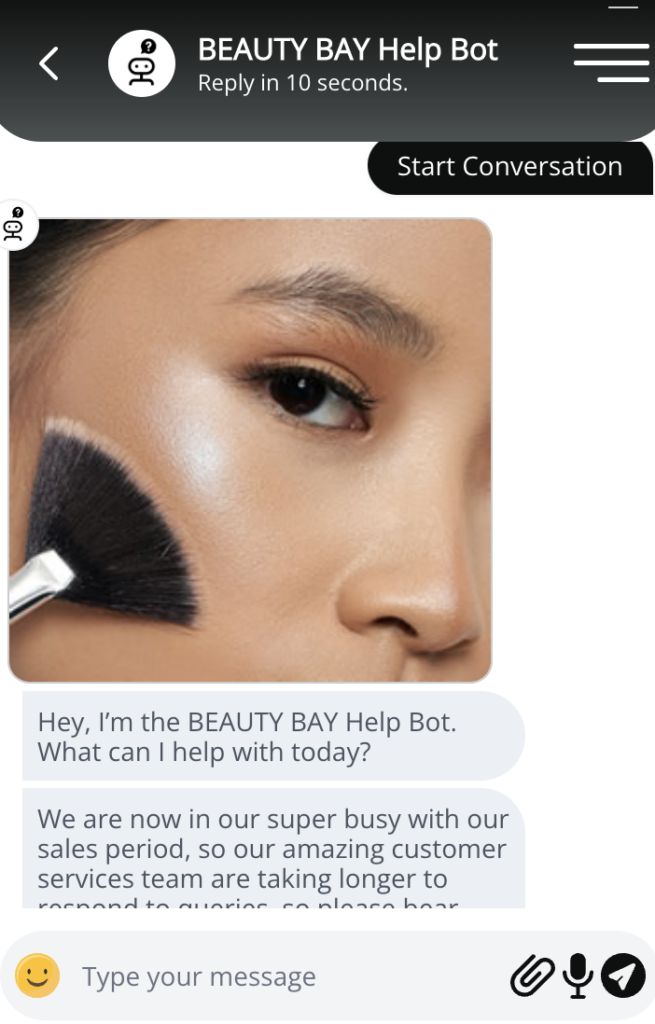Attach a file with the paperclip icon
Image resolution: width=655 pixels, height=1024 pixels.
(532, 976)
